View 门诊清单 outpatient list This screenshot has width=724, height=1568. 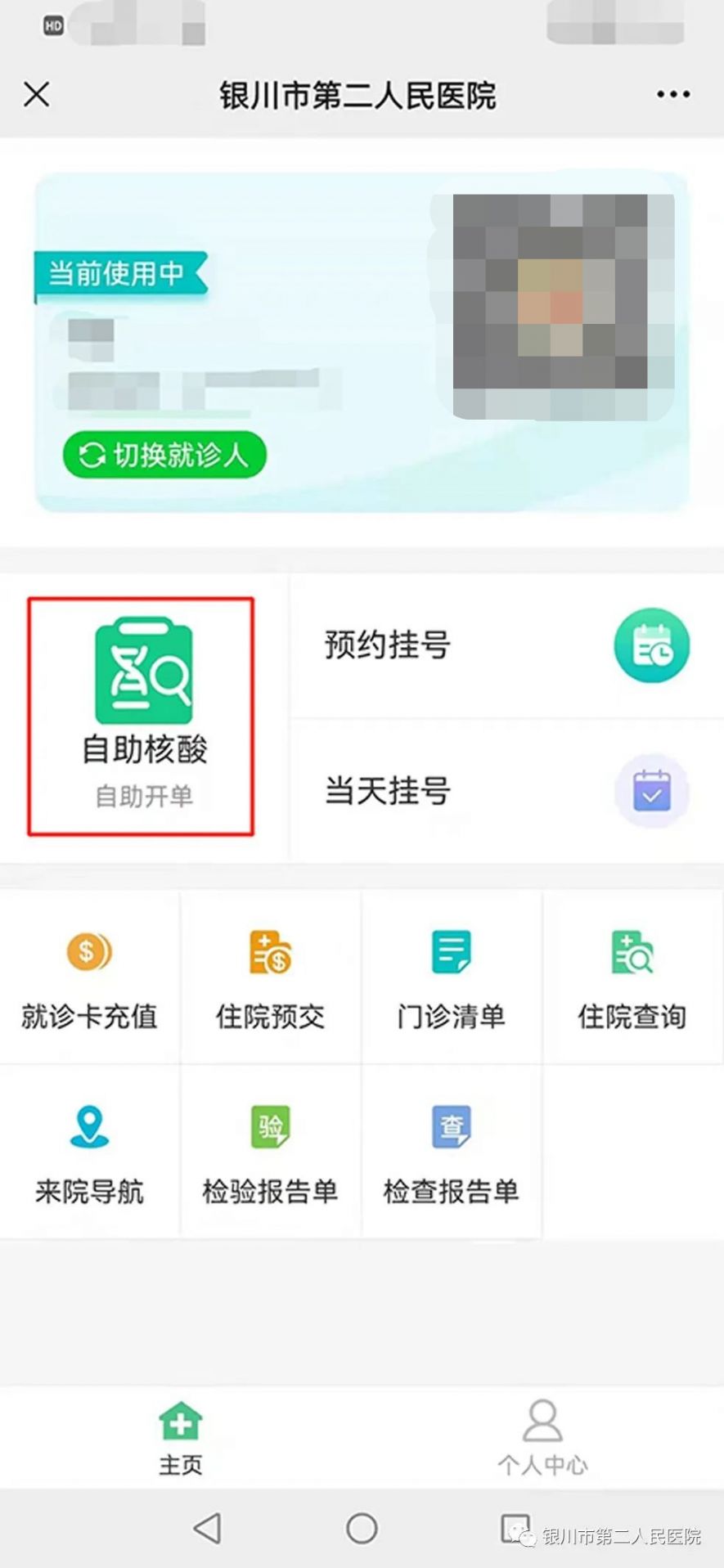[x=451, y=977]
